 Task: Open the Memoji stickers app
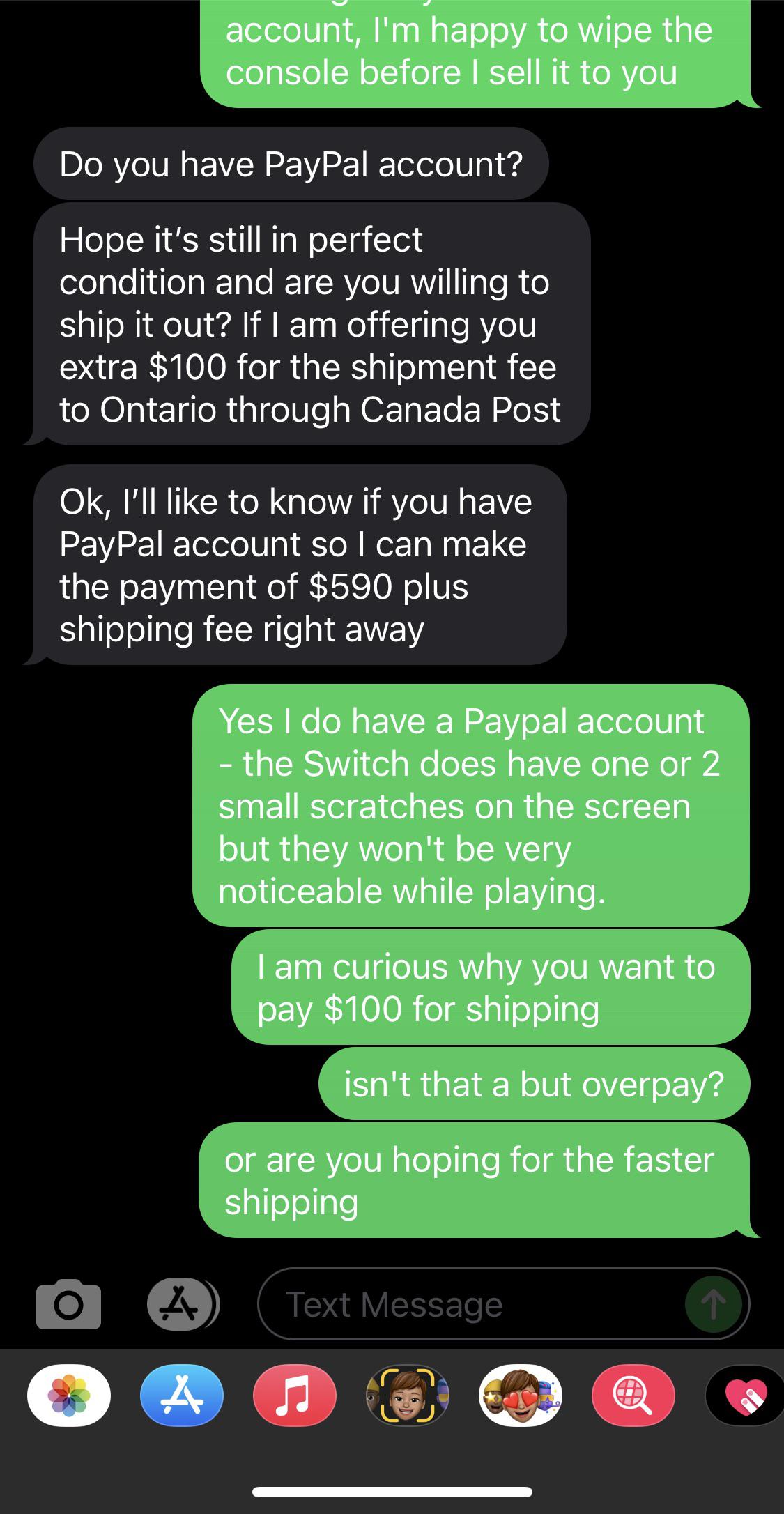click(519, 1396)
